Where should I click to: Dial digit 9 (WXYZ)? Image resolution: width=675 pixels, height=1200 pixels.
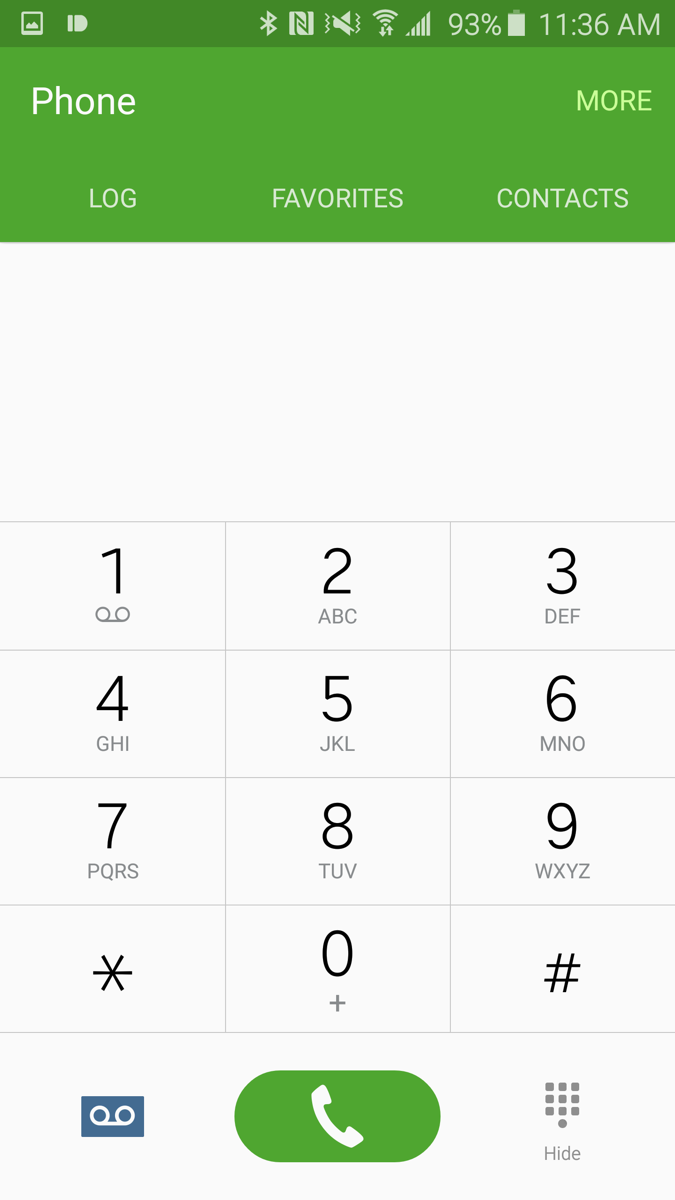click(562, 841)
